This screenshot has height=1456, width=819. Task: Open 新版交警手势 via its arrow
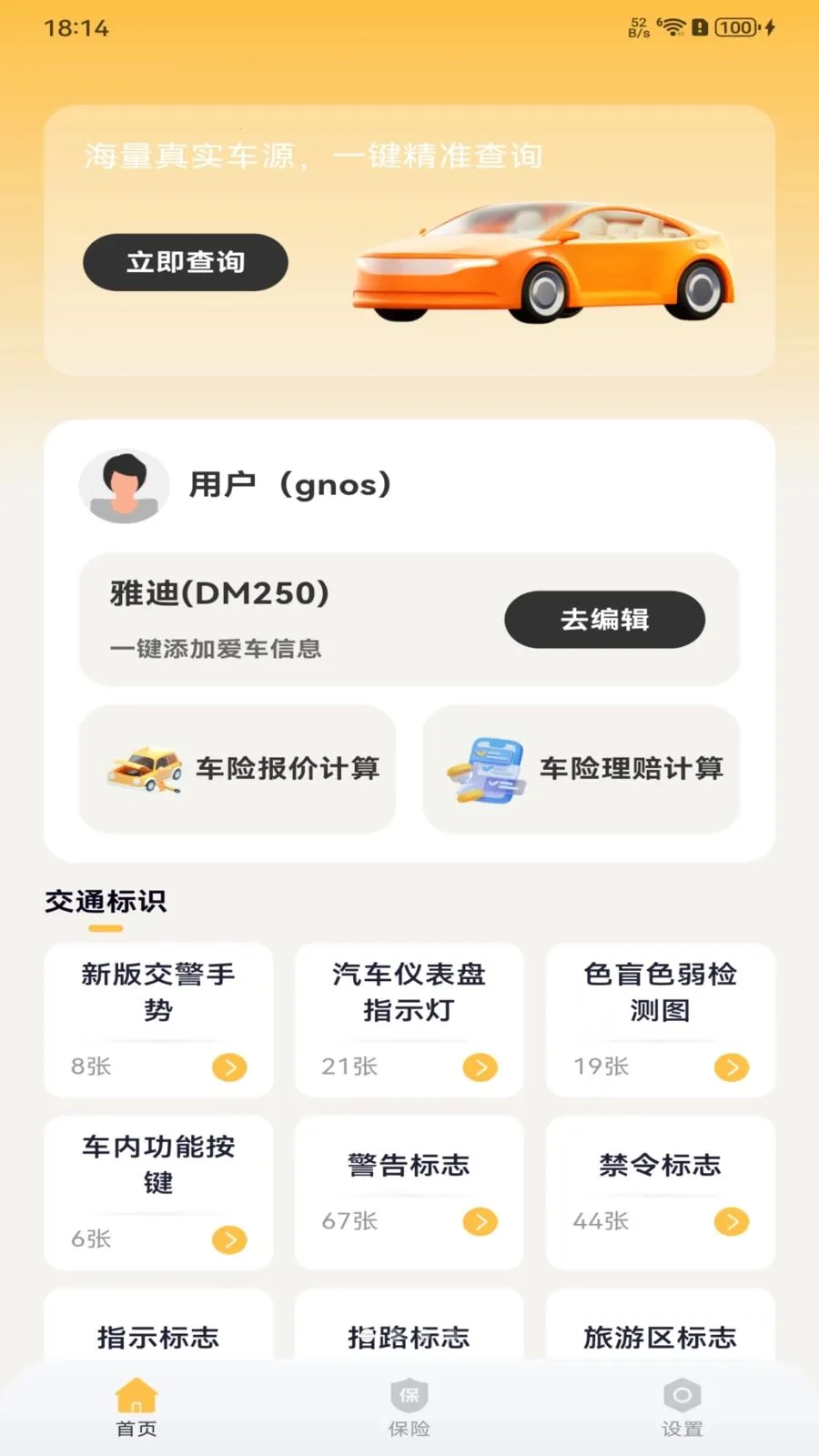pos(231,1067)
